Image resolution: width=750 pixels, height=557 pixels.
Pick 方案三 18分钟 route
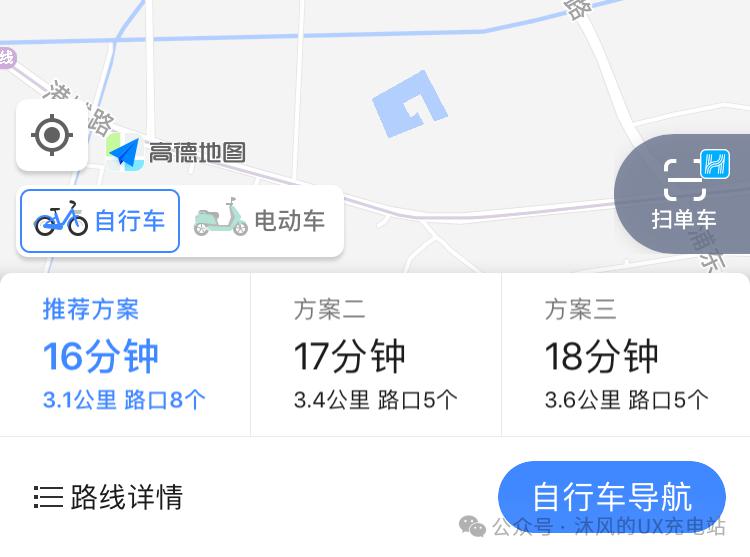click(x=626, y=355)
